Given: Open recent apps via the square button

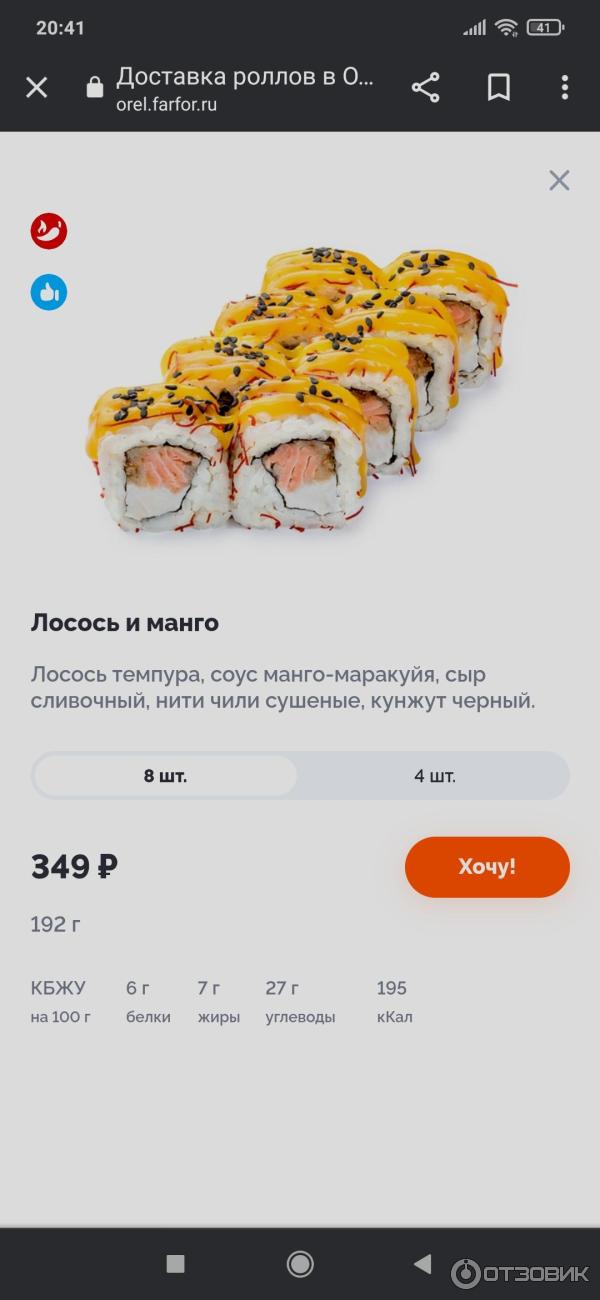Looking at the screenshot, I should coord(176,1264).
